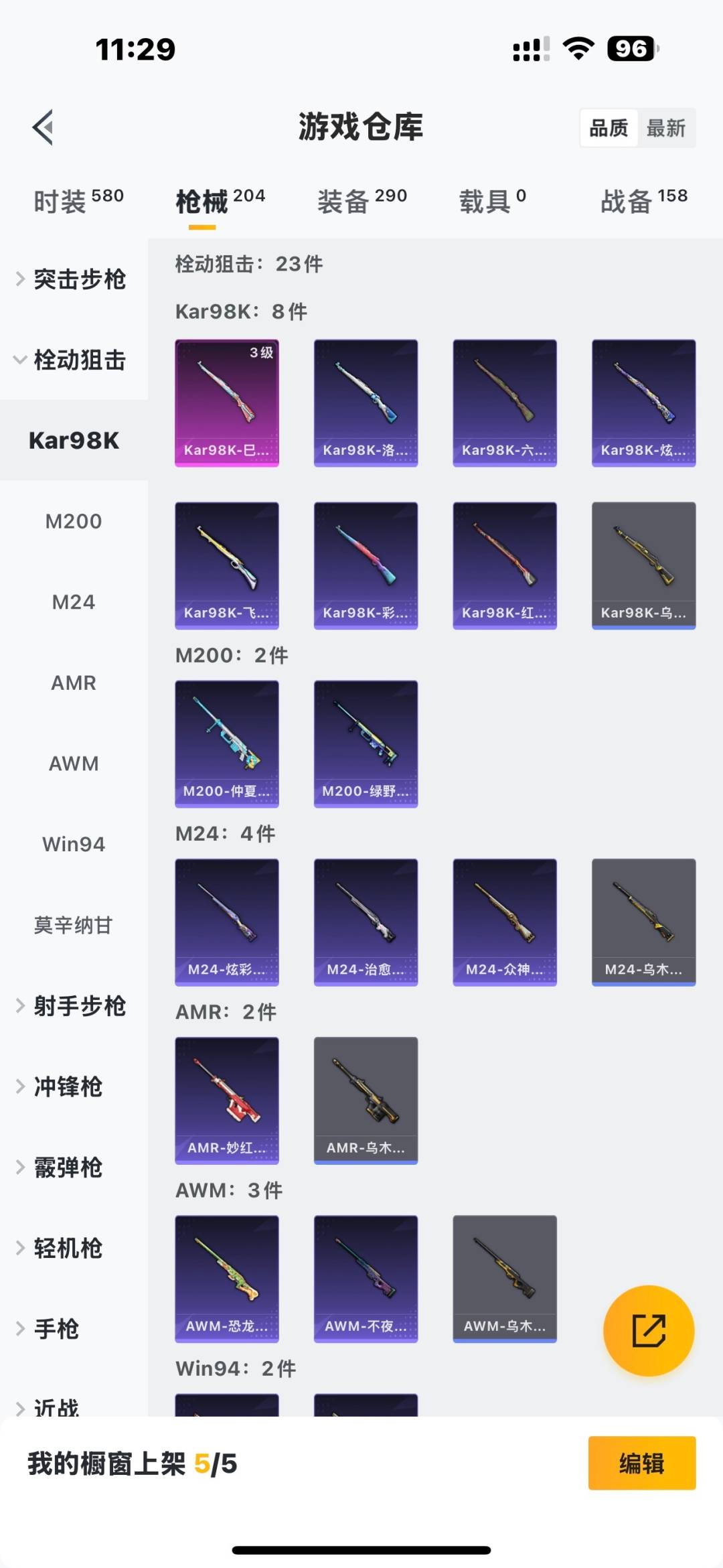Tap the orange share floating button
This screenshot has width=723, height=1568.
(x=648, y=1330)
